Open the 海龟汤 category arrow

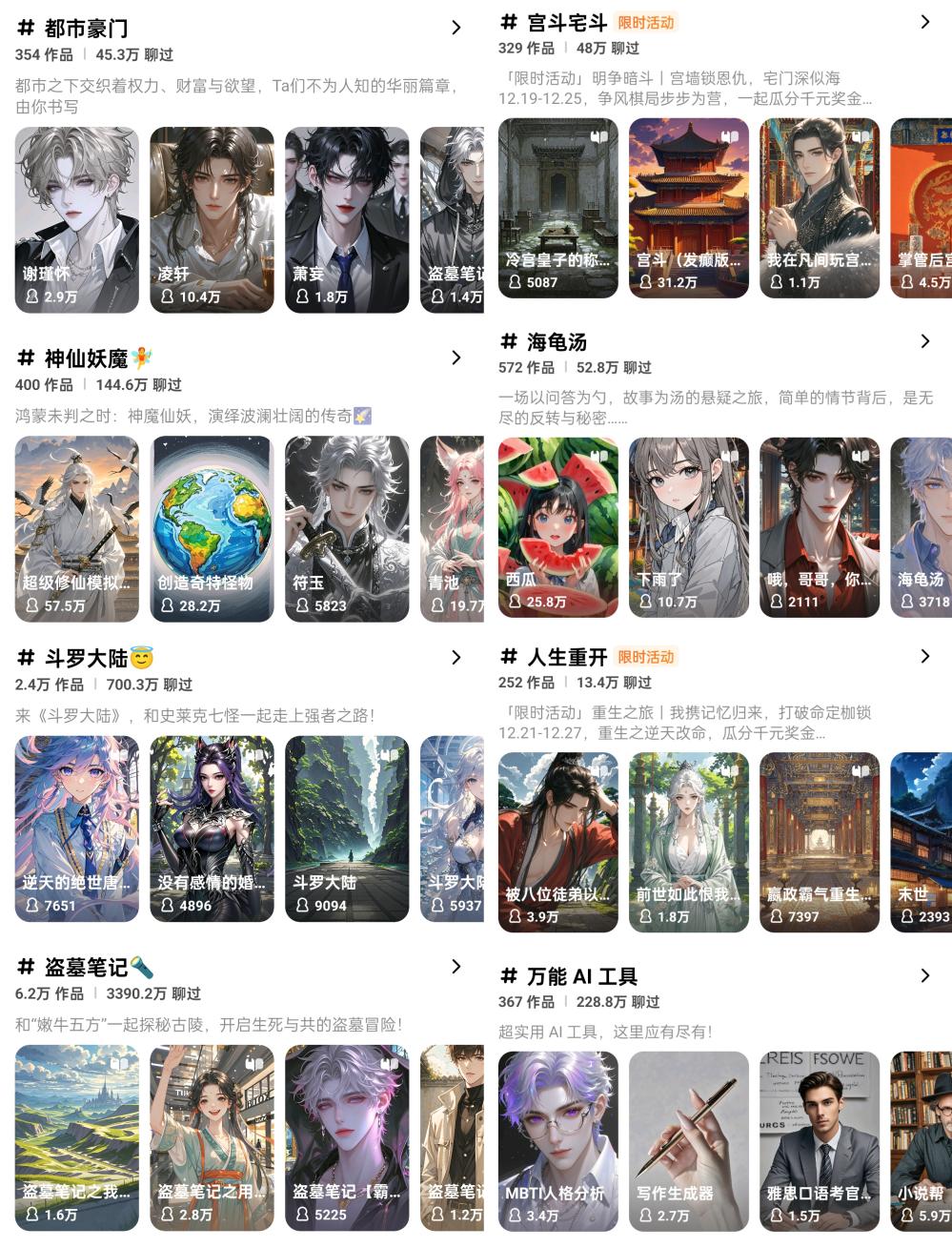924,341
